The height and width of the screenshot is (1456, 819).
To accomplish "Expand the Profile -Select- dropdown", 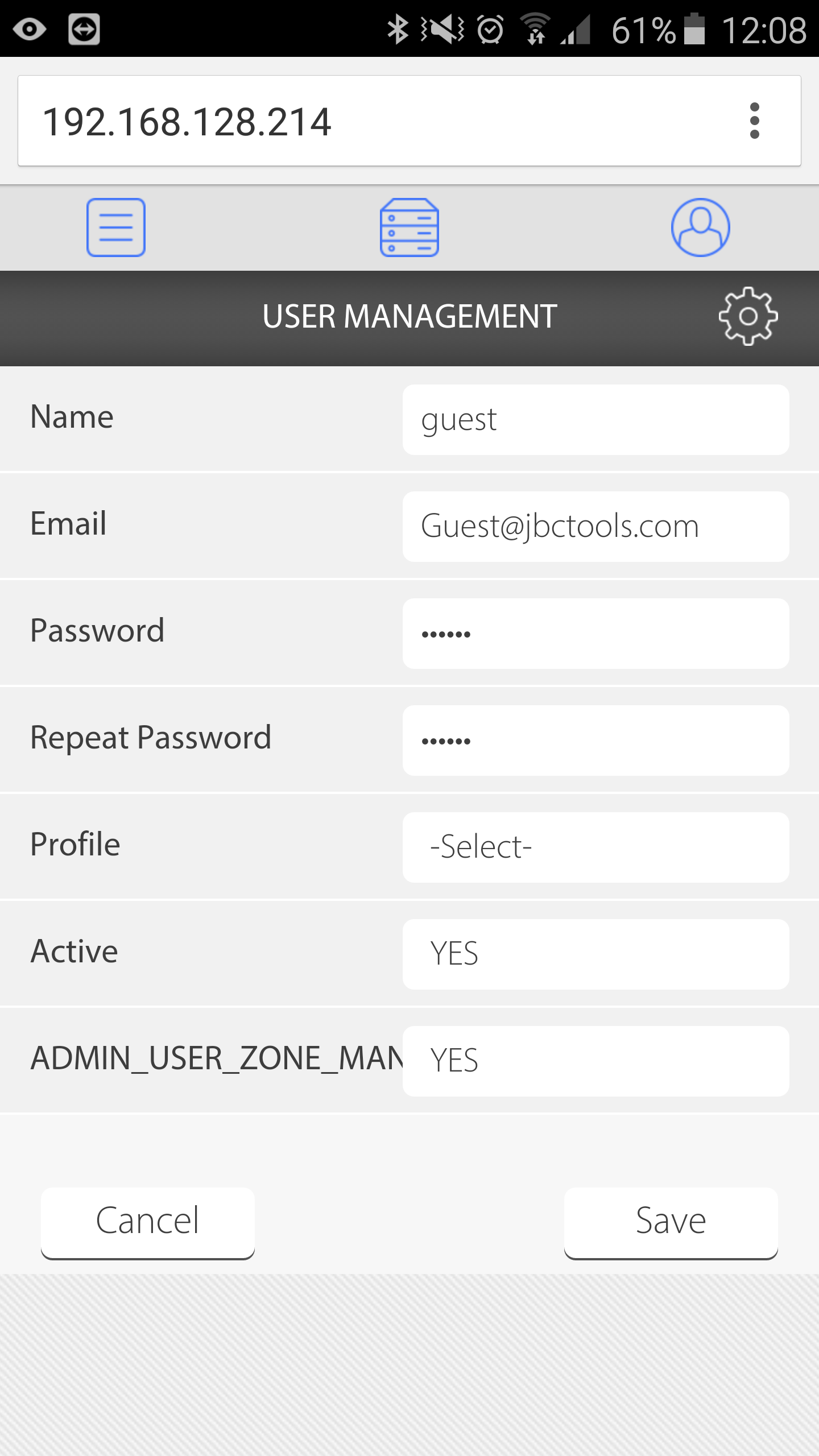I will [596, 847].
